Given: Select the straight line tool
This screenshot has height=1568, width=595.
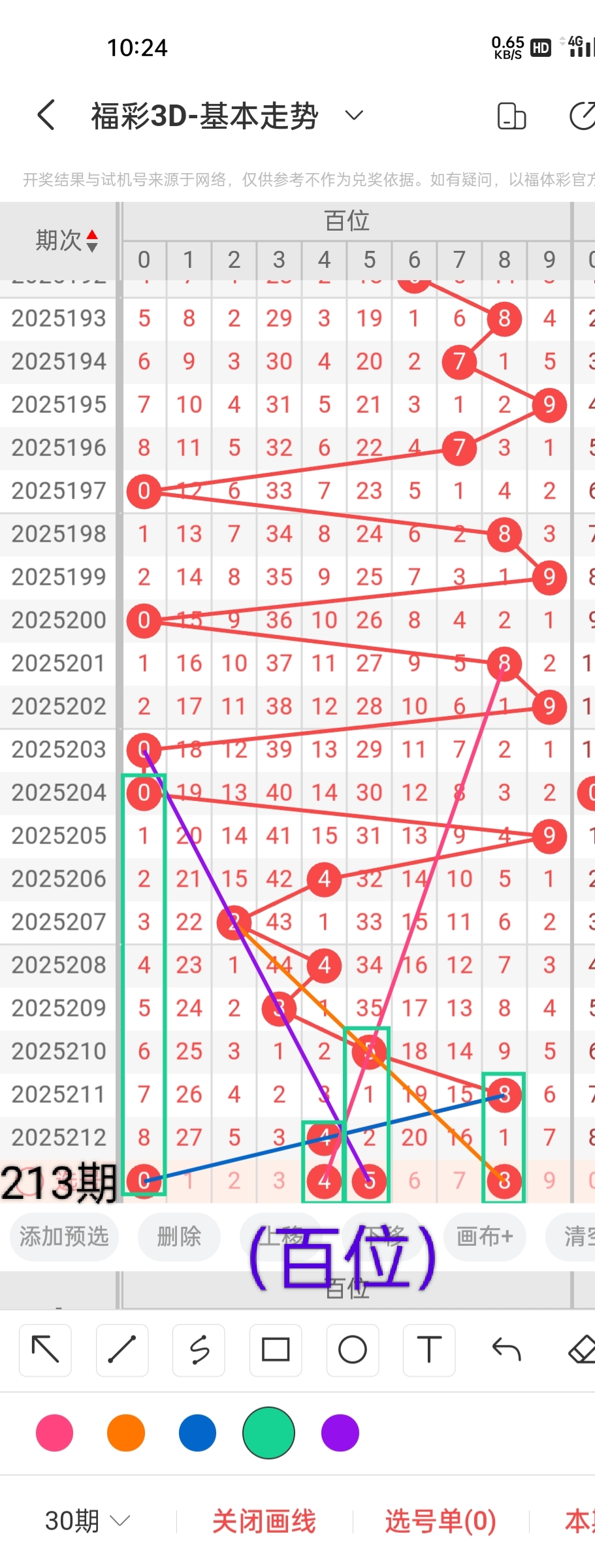Looking at the screenshot, I should (122, 1349).
